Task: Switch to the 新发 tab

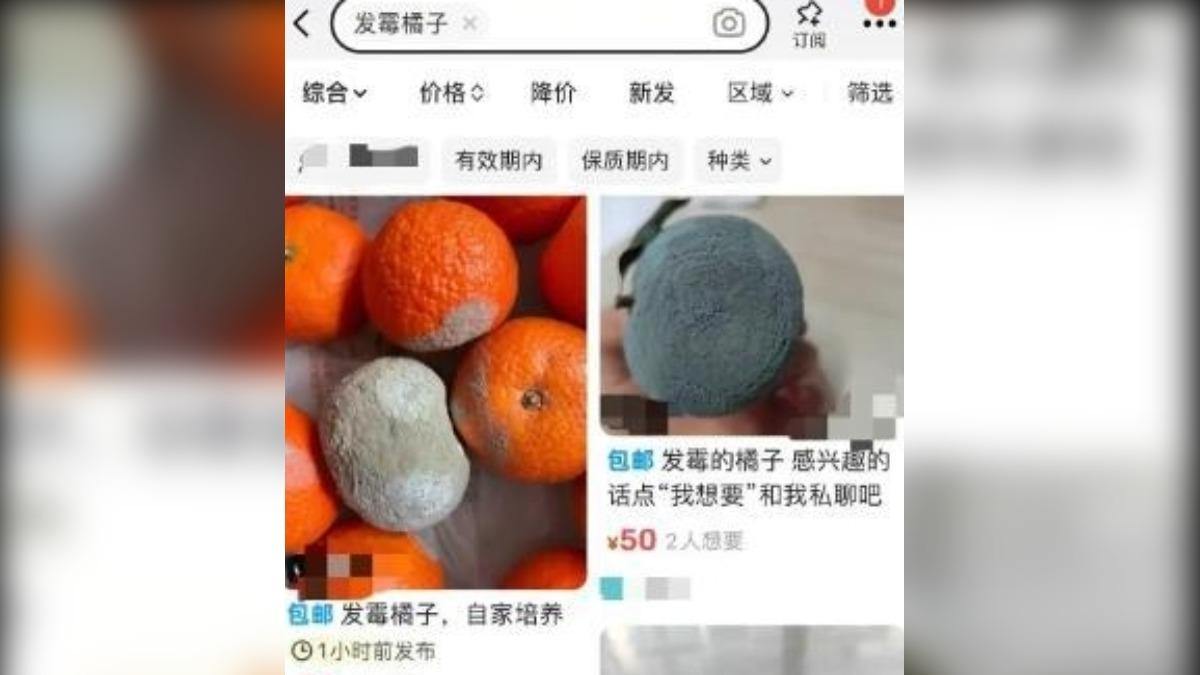Action: [652, 93]
